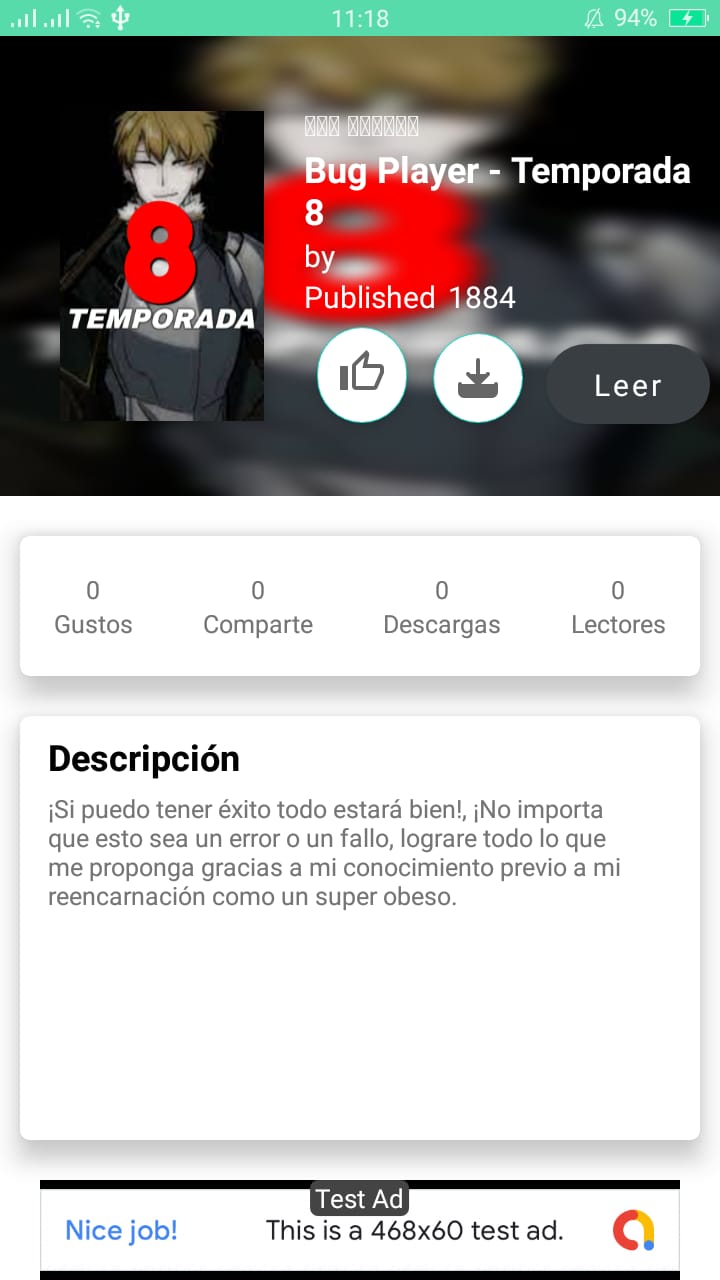Open the Nice job! ad link
Viewport: 720px width, 1280px height.
120,1230
